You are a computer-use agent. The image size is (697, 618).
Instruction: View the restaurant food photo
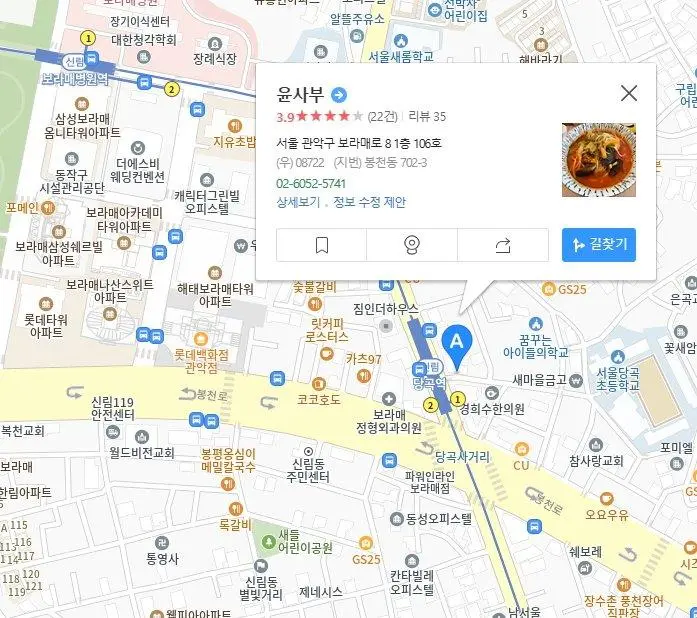598,160
